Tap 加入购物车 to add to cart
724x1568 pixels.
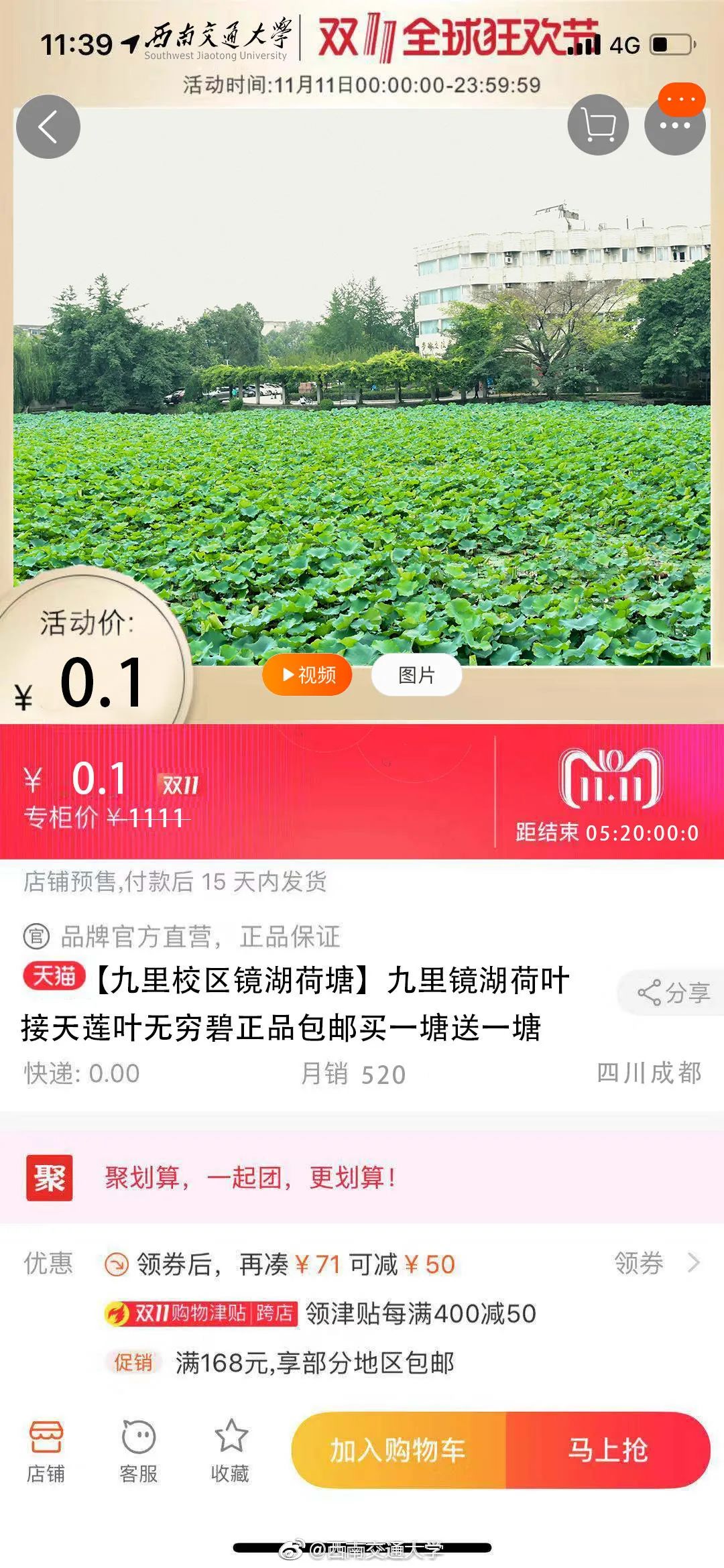coord(398,1450)
